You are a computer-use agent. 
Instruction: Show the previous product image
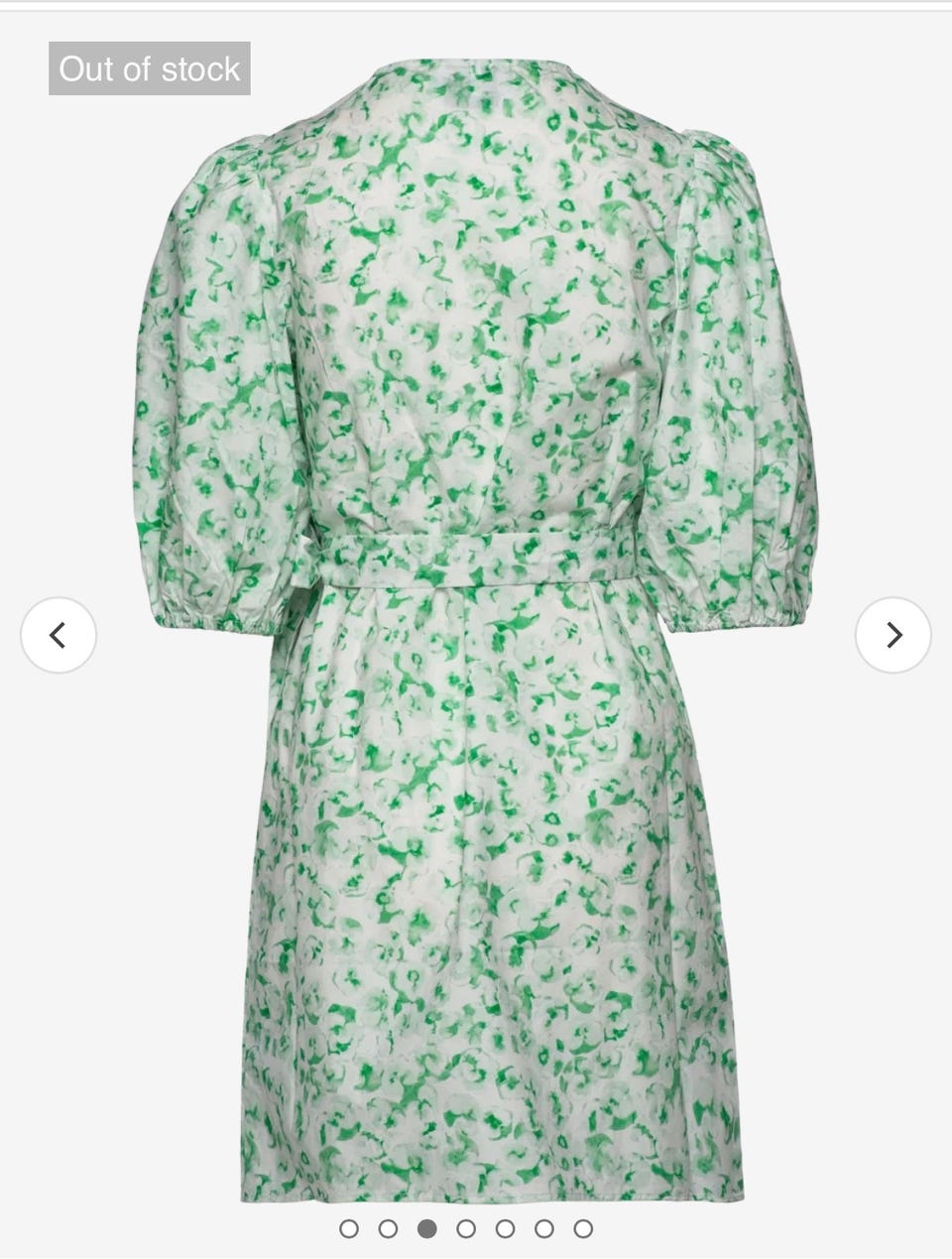(x=59, y=635)
